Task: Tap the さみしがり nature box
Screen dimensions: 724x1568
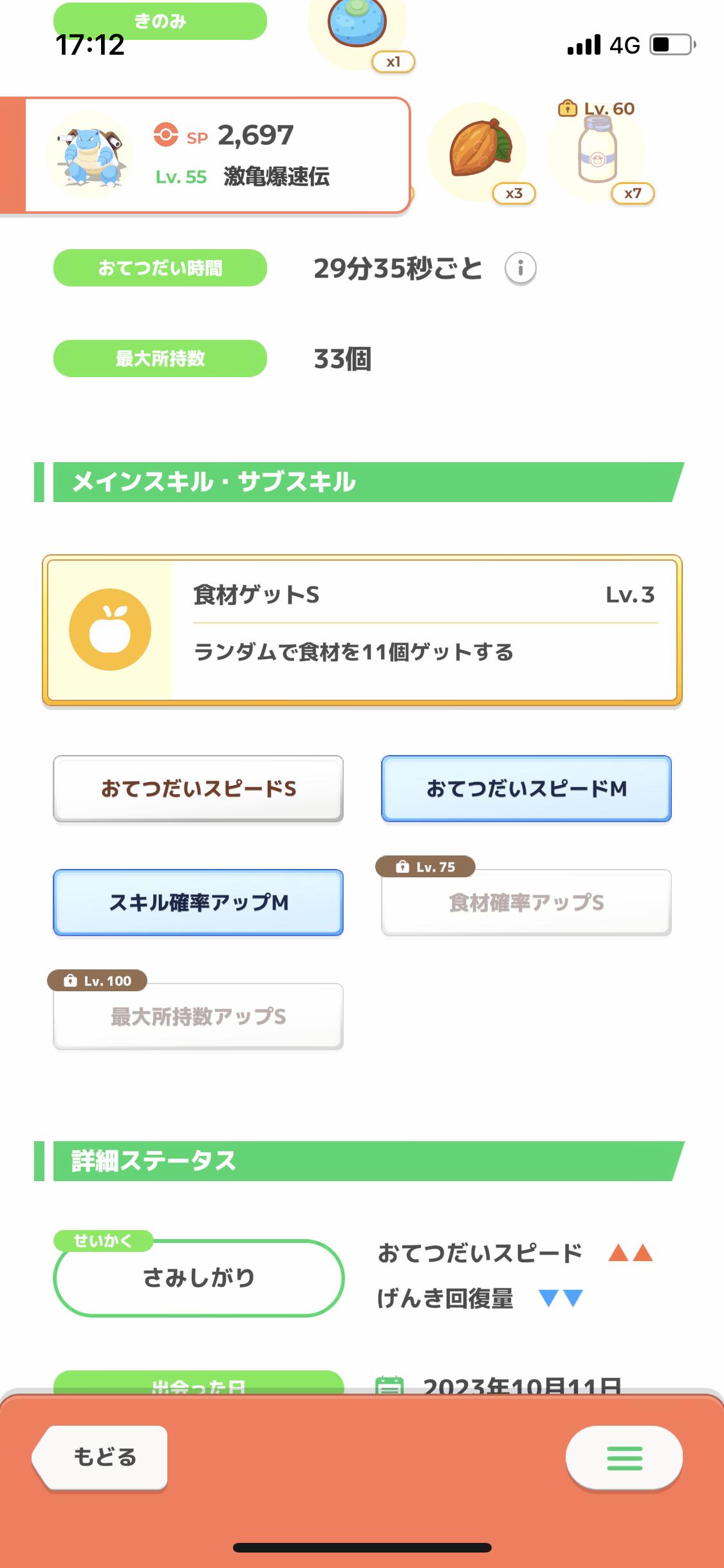Action: point(199,1278)
